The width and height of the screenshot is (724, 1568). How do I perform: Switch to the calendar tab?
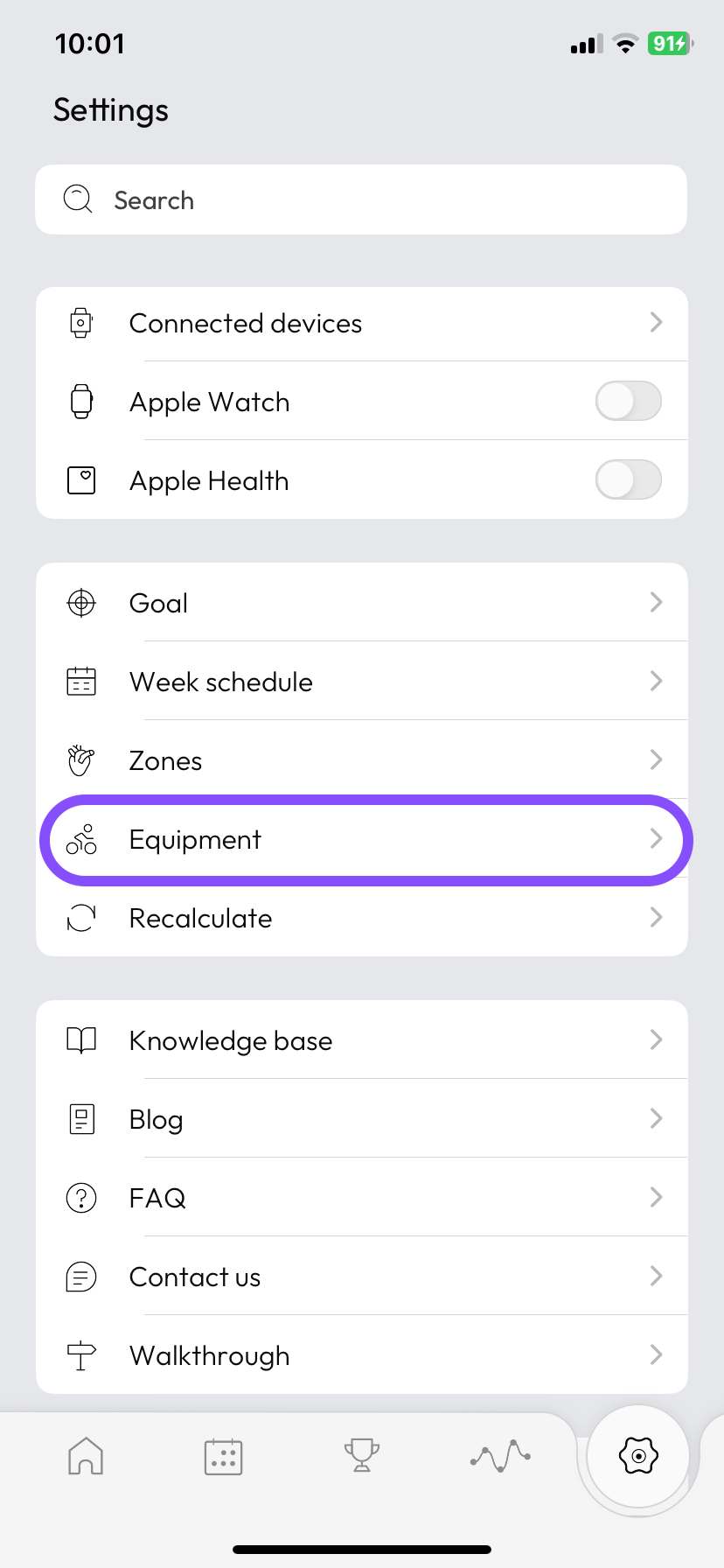(x=223, y=1457)
